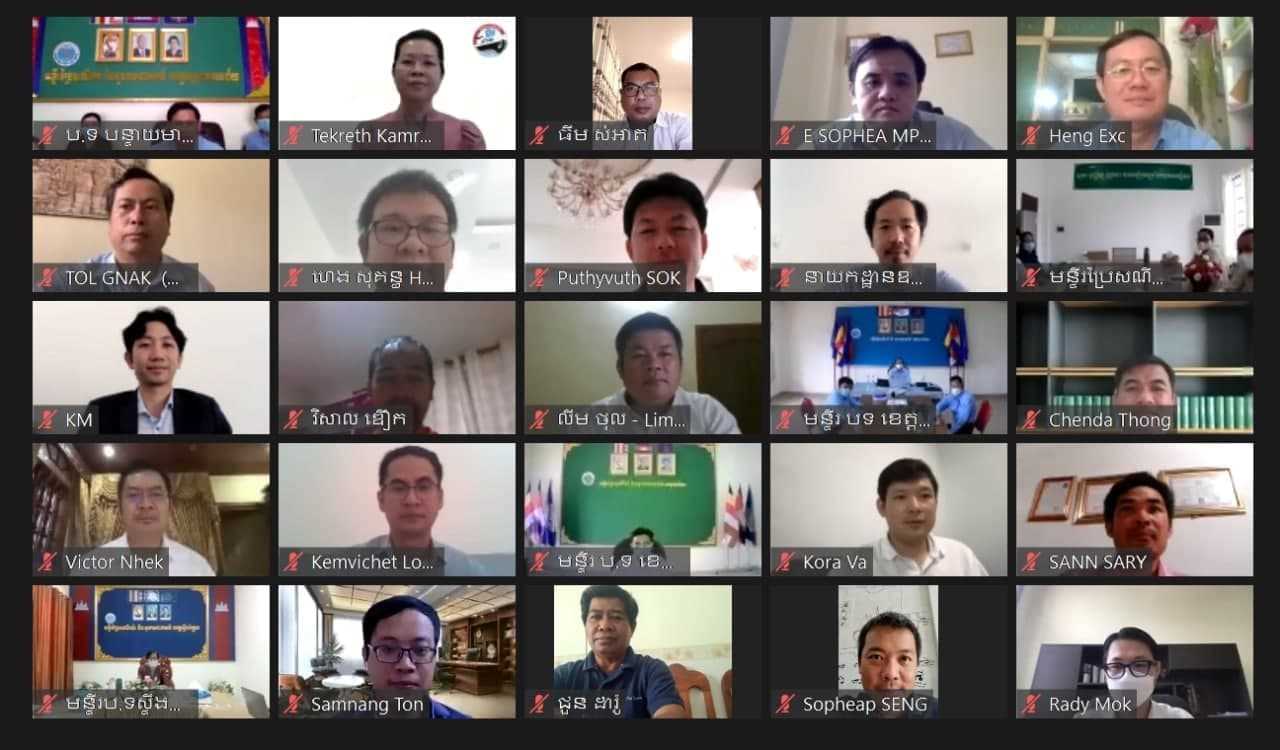The height and width of the screenshot is (750, 1280).
Task: Select Heng Exc's video tile
Action: [1134, 83]
